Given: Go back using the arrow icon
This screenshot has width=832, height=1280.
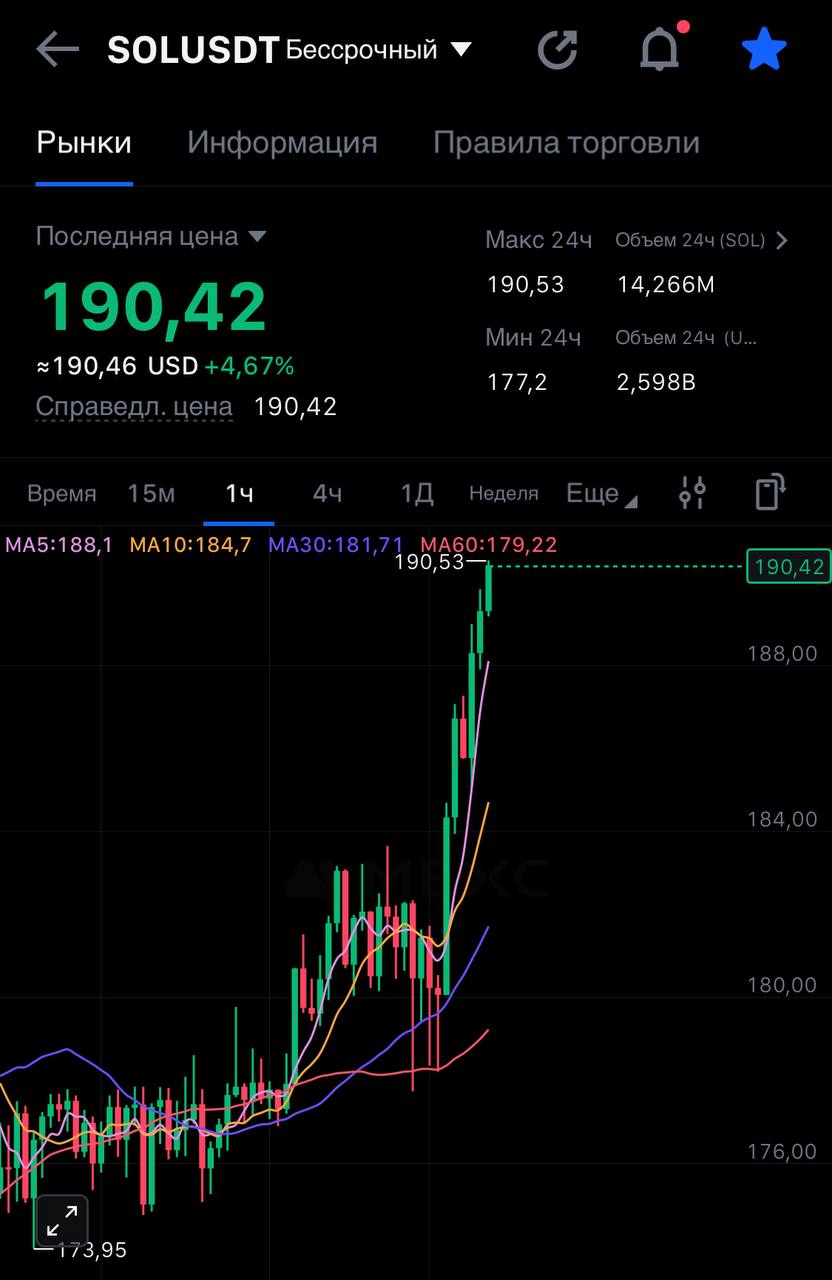Looking at the screenshot, I should click(x=57, y=49).
